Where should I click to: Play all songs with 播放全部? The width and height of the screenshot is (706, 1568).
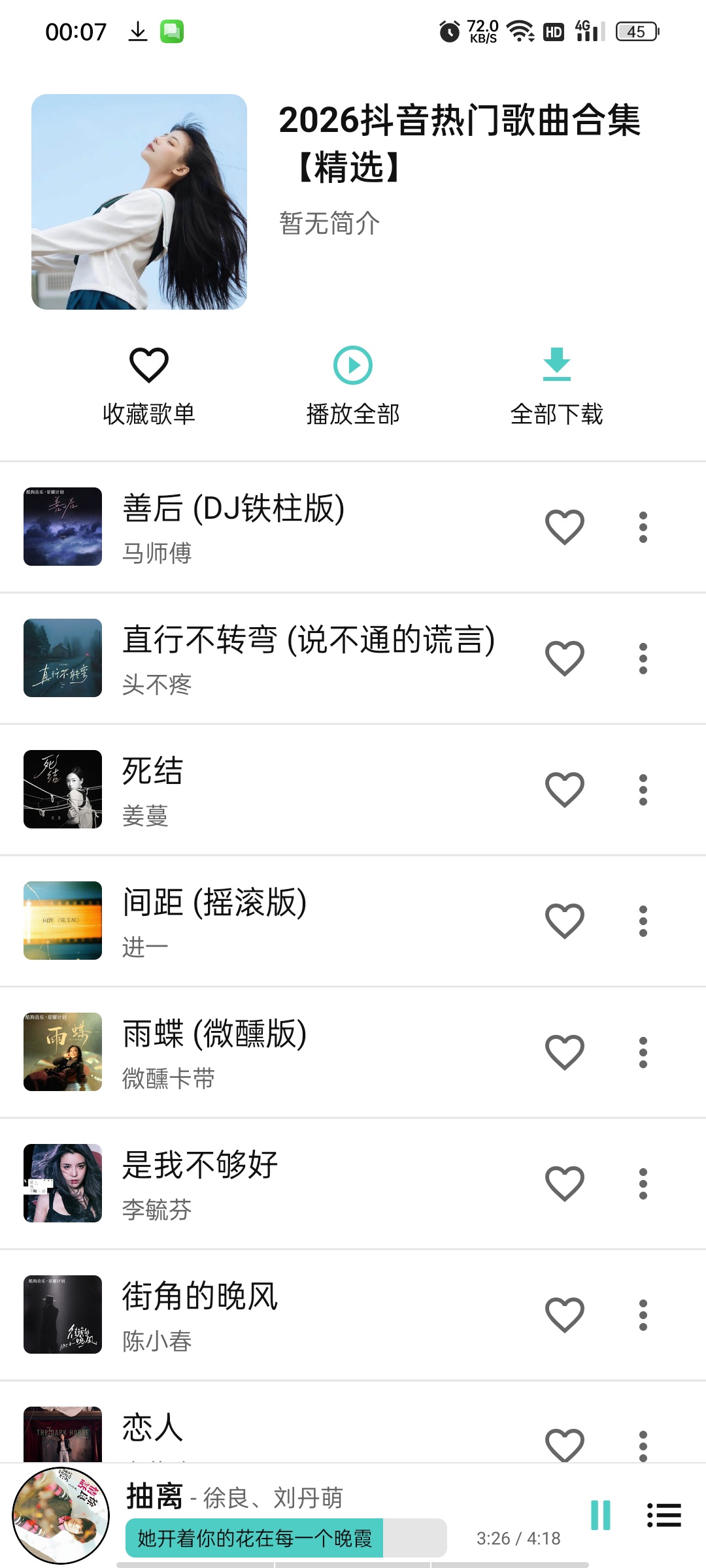coord(353,386)
